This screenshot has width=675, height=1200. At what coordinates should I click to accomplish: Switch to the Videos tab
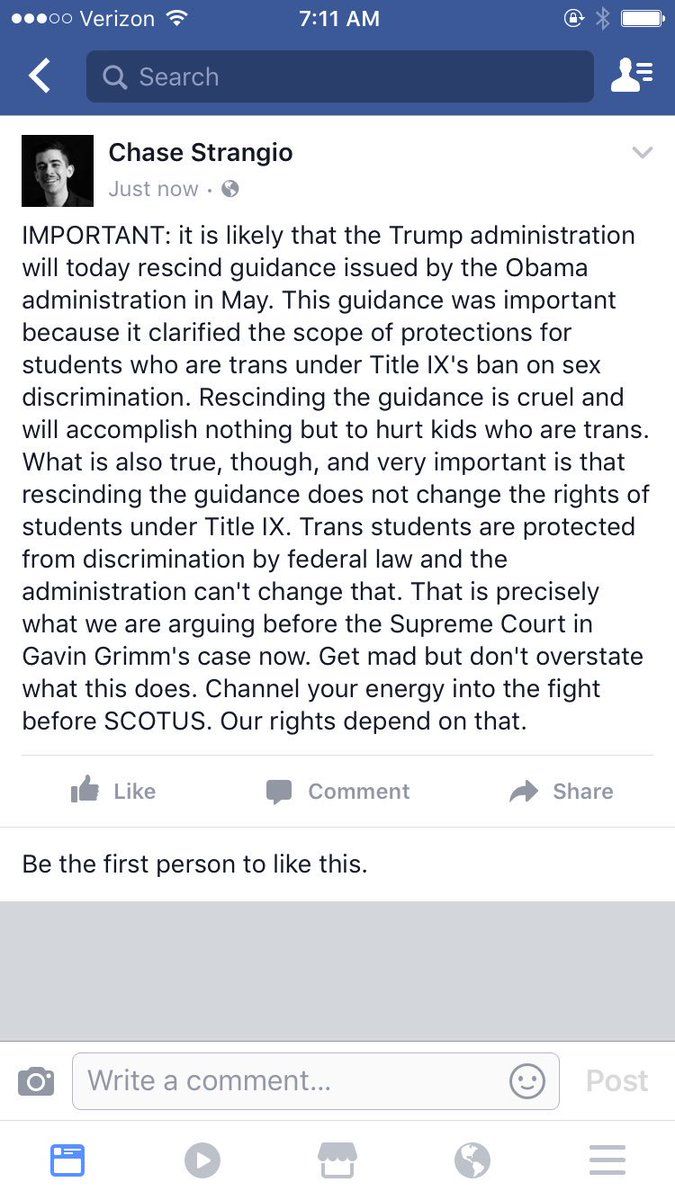(202, 1160)
